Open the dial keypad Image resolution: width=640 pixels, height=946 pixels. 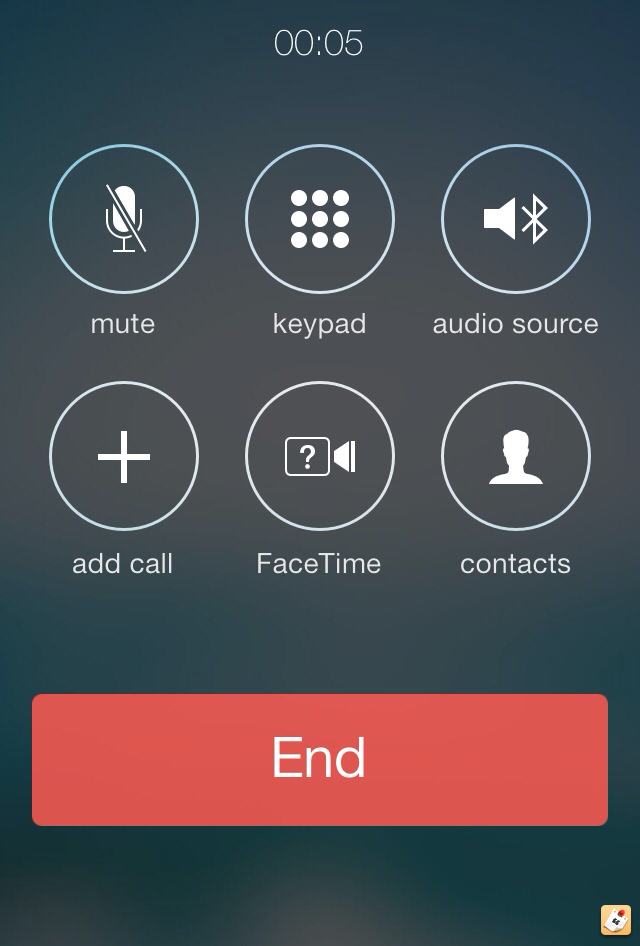coord(320,219)
